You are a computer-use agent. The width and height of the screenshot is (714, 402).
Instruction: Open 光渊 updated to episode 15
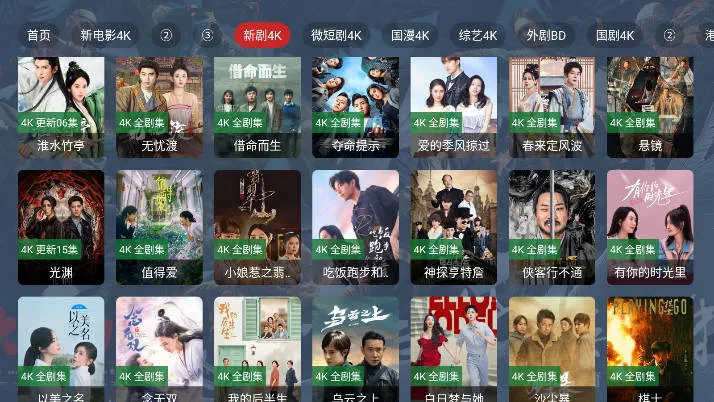click(61, 225)
